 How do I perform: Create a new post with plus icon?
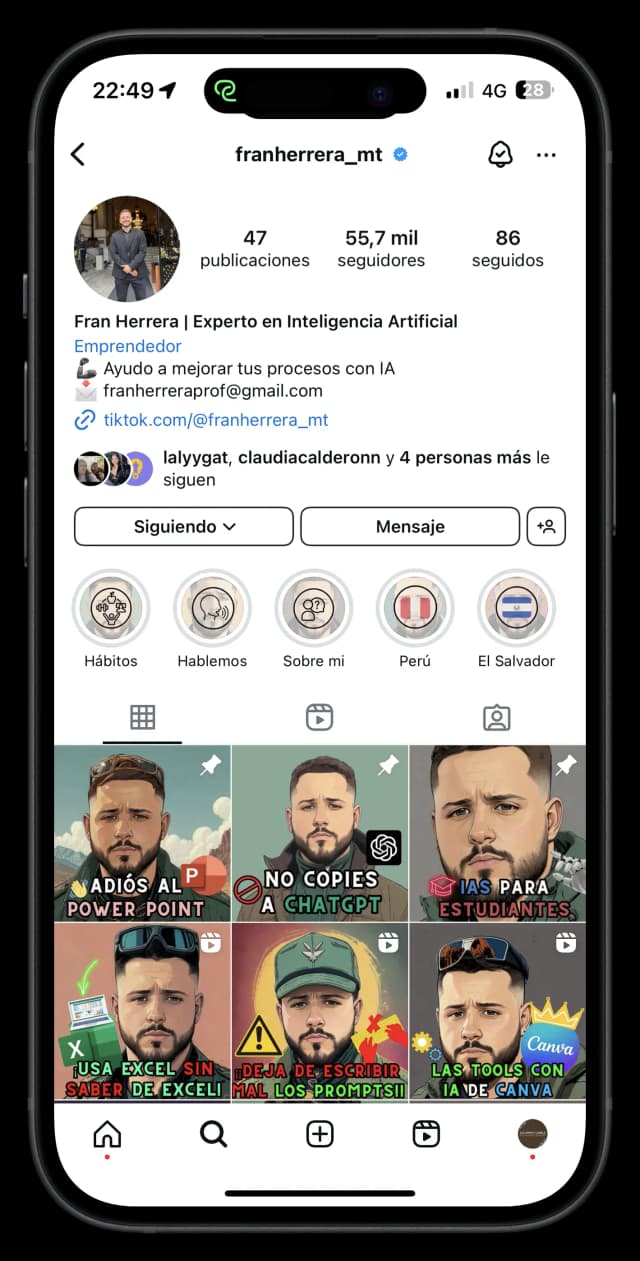coord(319,1134)
